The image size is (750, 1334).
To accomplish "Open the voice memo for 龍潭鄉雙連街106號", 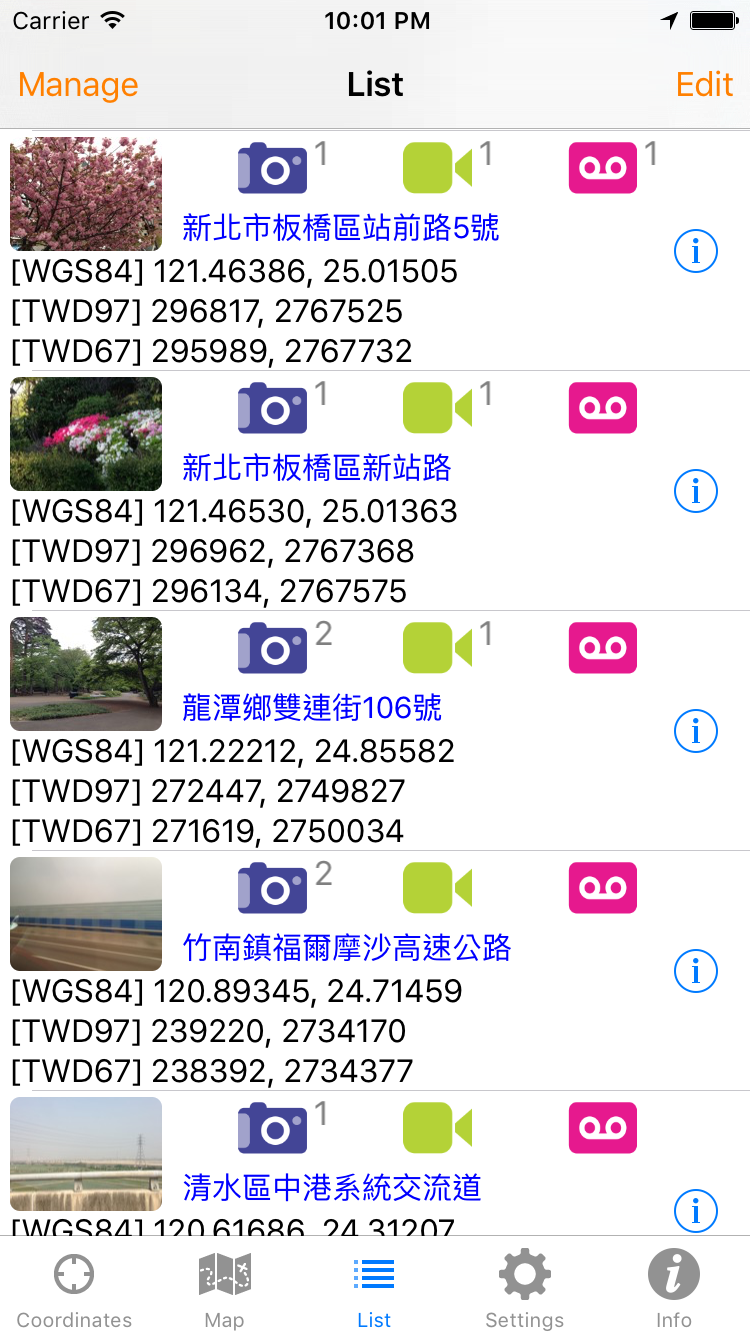I will click(x=602, y=647).
